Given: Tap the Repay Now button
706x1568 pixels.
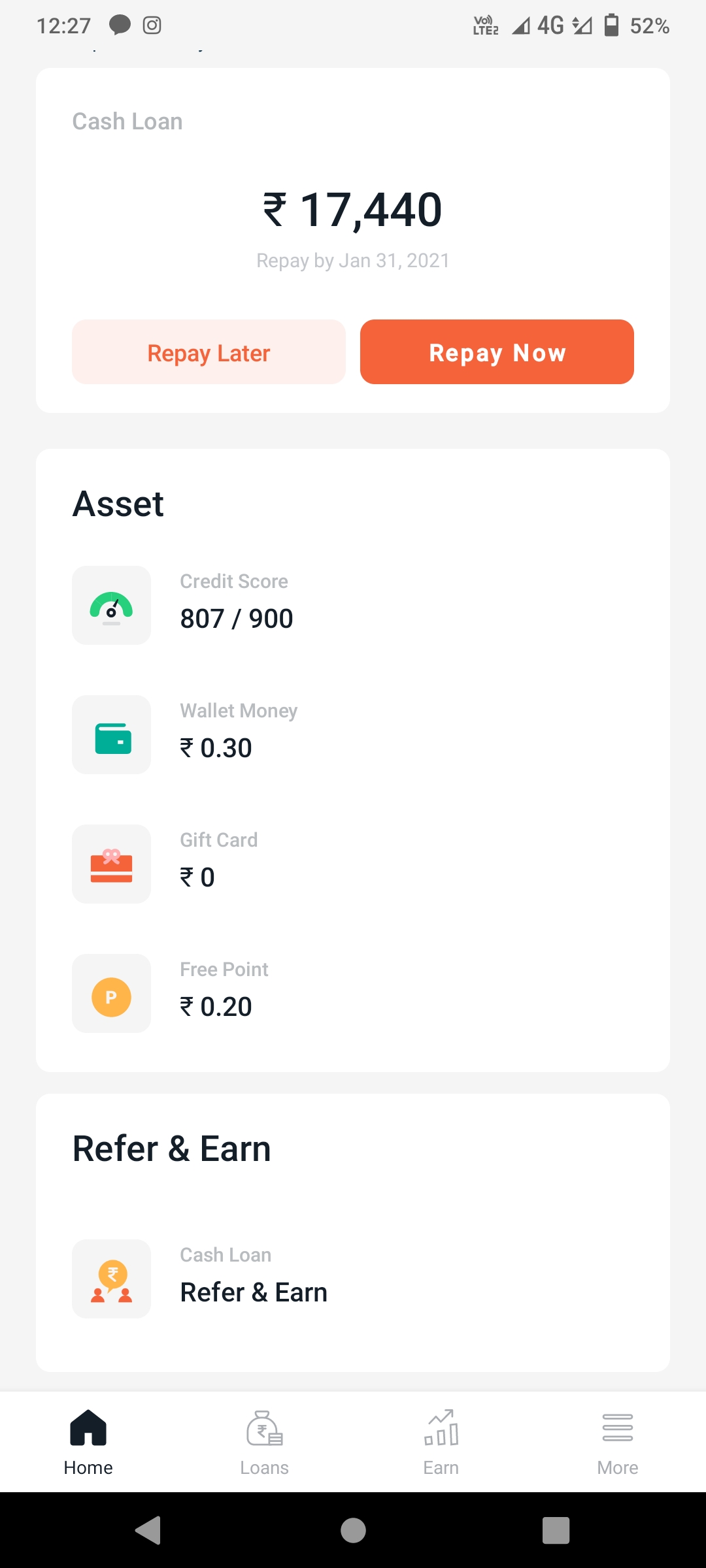Looking at the screenshot, I should coord(497,352).
